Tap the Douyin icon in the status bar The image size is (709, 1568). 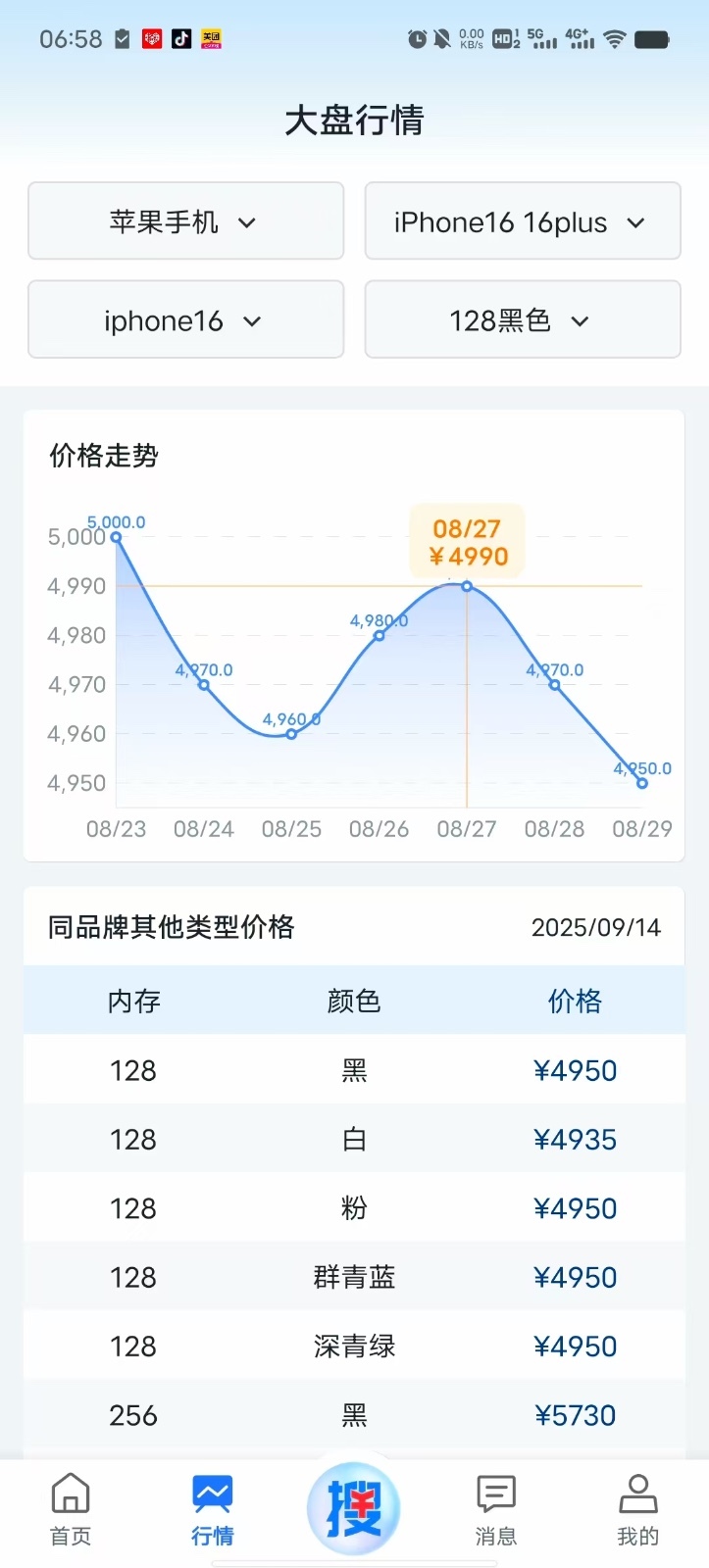(180, 38)
